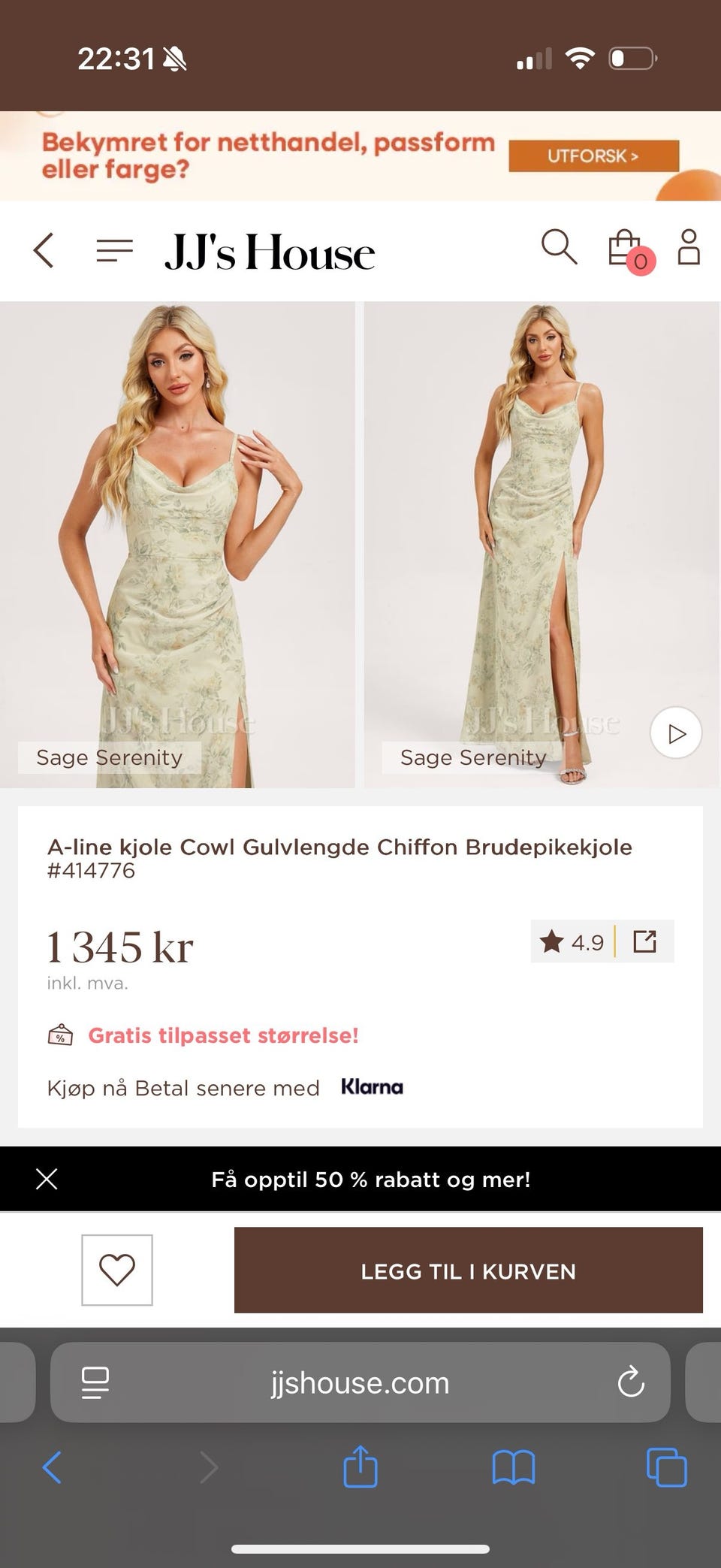Reload the page in Safari
Viewport: 721px width, 1568px height.
pos(632,1382)
